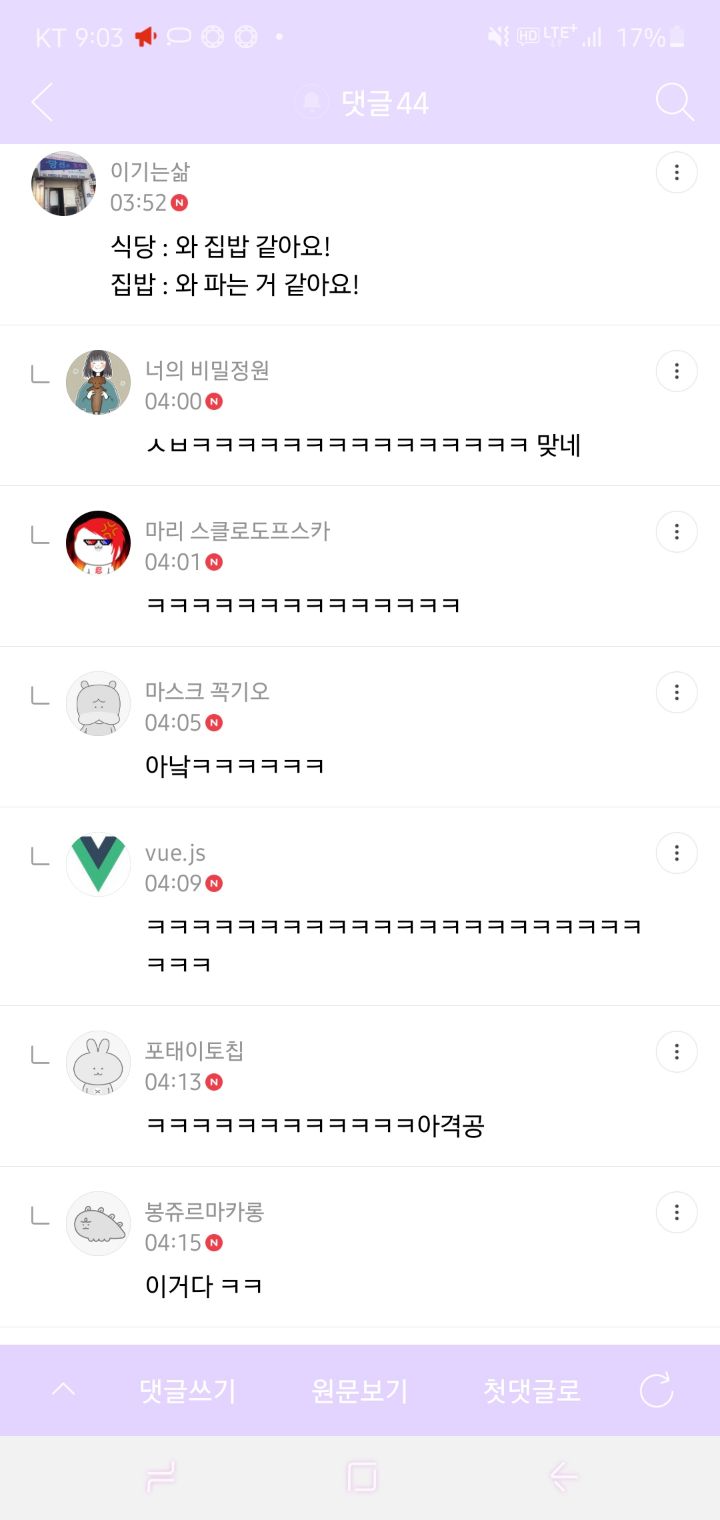720x1520 pixels.
Task: Tap the up arrow in bottom bar
Action: (63, 1390)
